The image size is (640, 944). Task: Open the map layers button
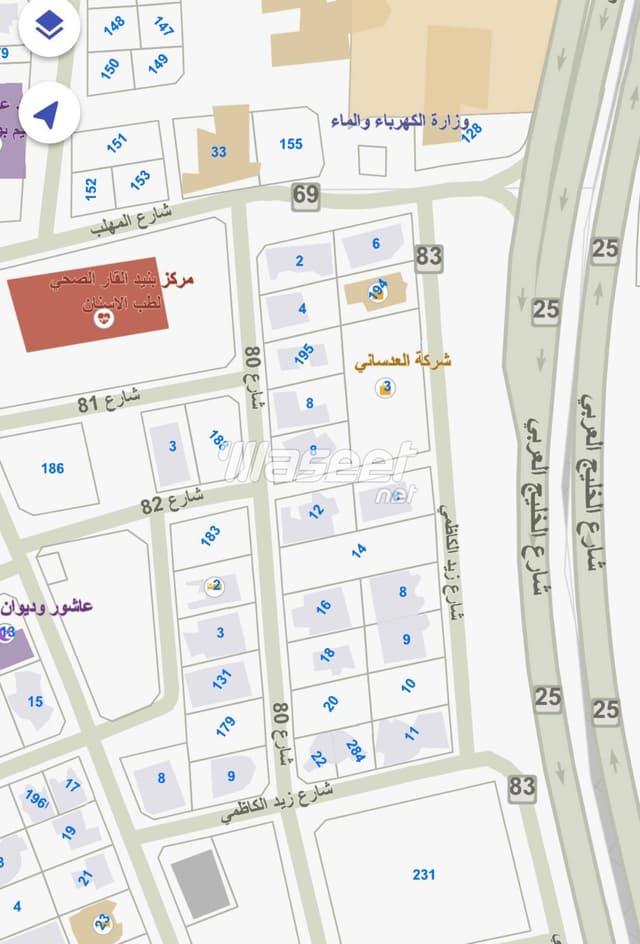click(x=48, y=28)
